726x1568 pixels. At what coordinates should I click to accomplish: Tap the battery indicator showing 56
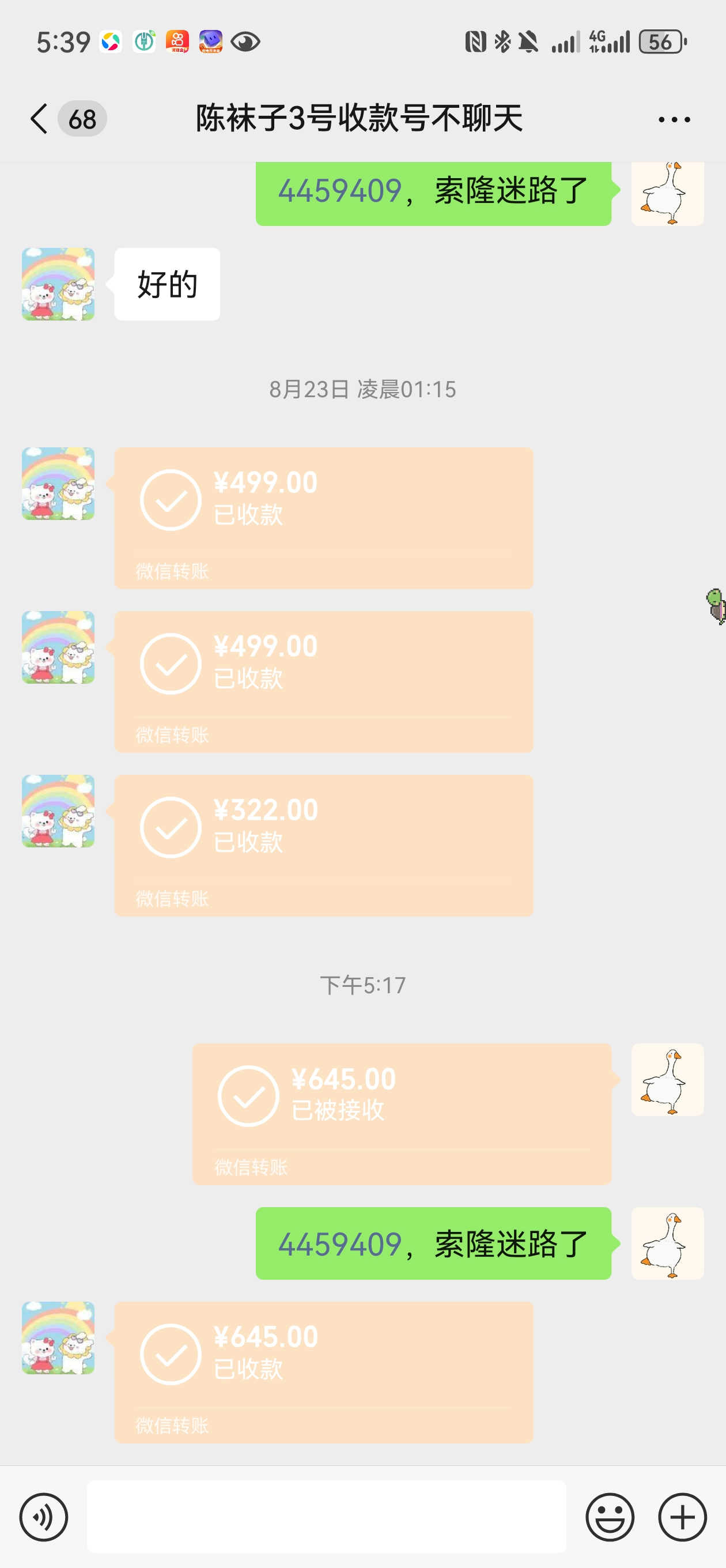pos(660,42)
